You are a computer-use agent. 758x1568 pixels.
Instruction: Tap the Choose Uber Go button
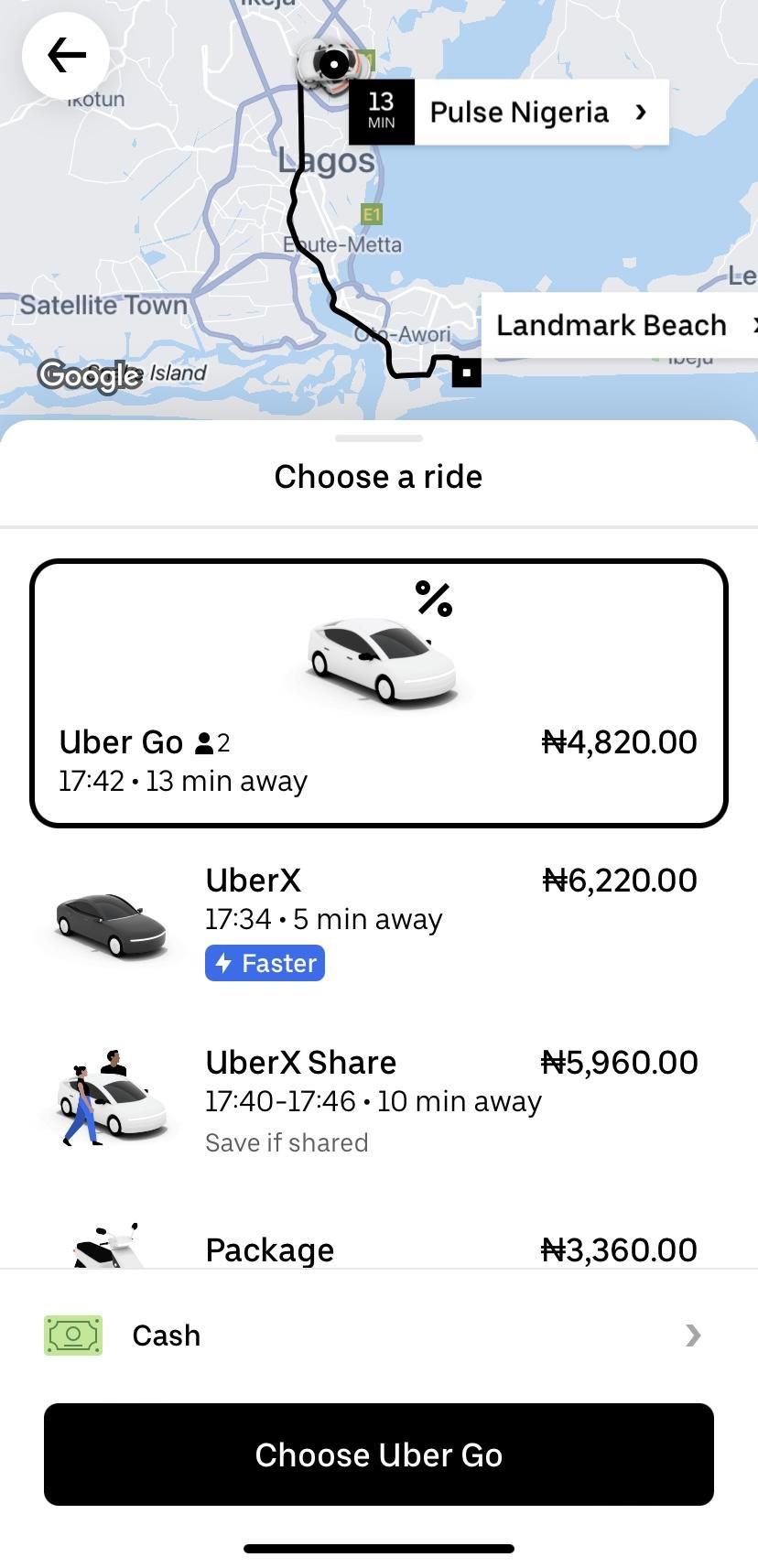[x=378, y=1454]
